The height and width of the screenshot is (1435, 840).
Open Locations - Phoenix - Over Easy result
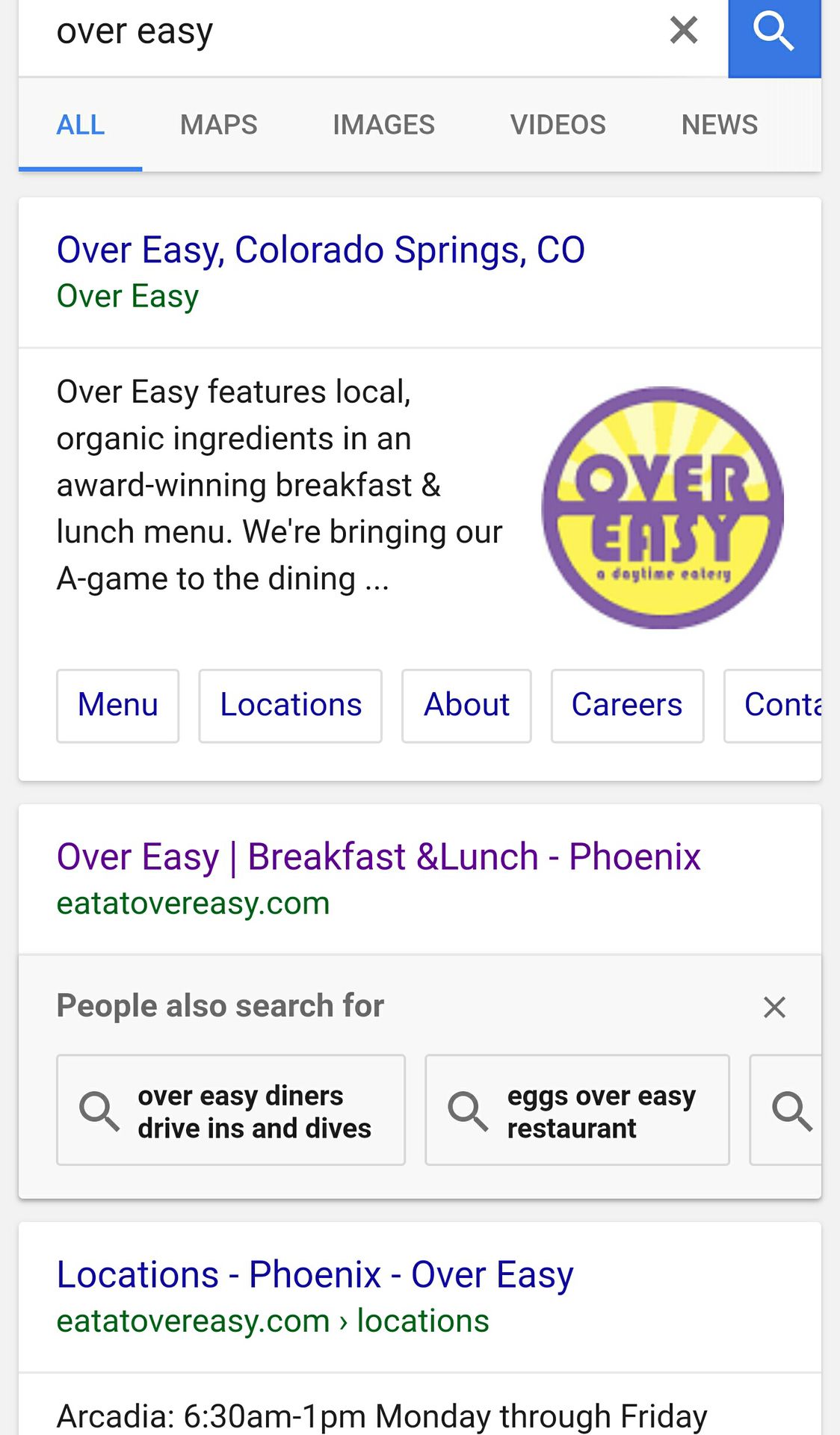[x=315, y=1275]
